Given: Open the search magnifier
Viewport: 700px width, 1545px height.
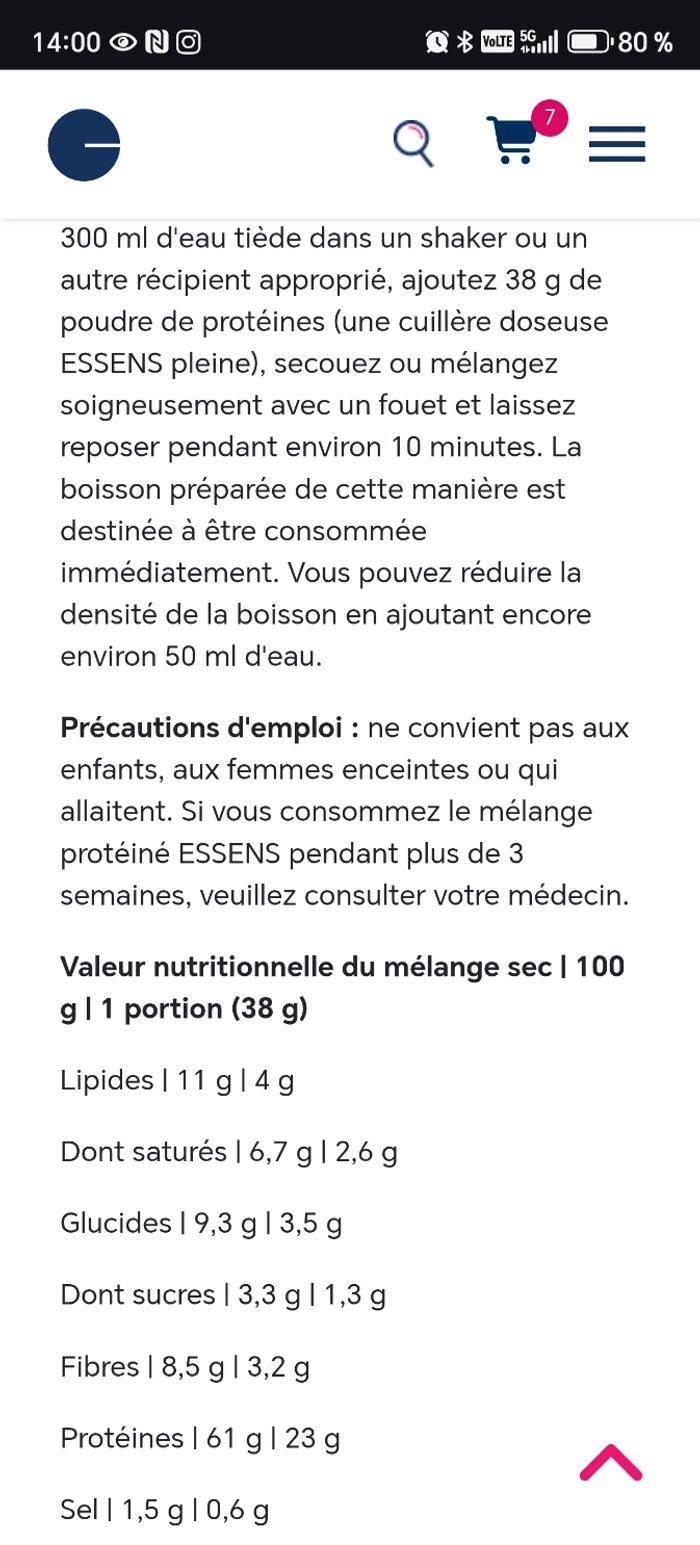Looking at the screenshot, I should click(x=413, y=144).
